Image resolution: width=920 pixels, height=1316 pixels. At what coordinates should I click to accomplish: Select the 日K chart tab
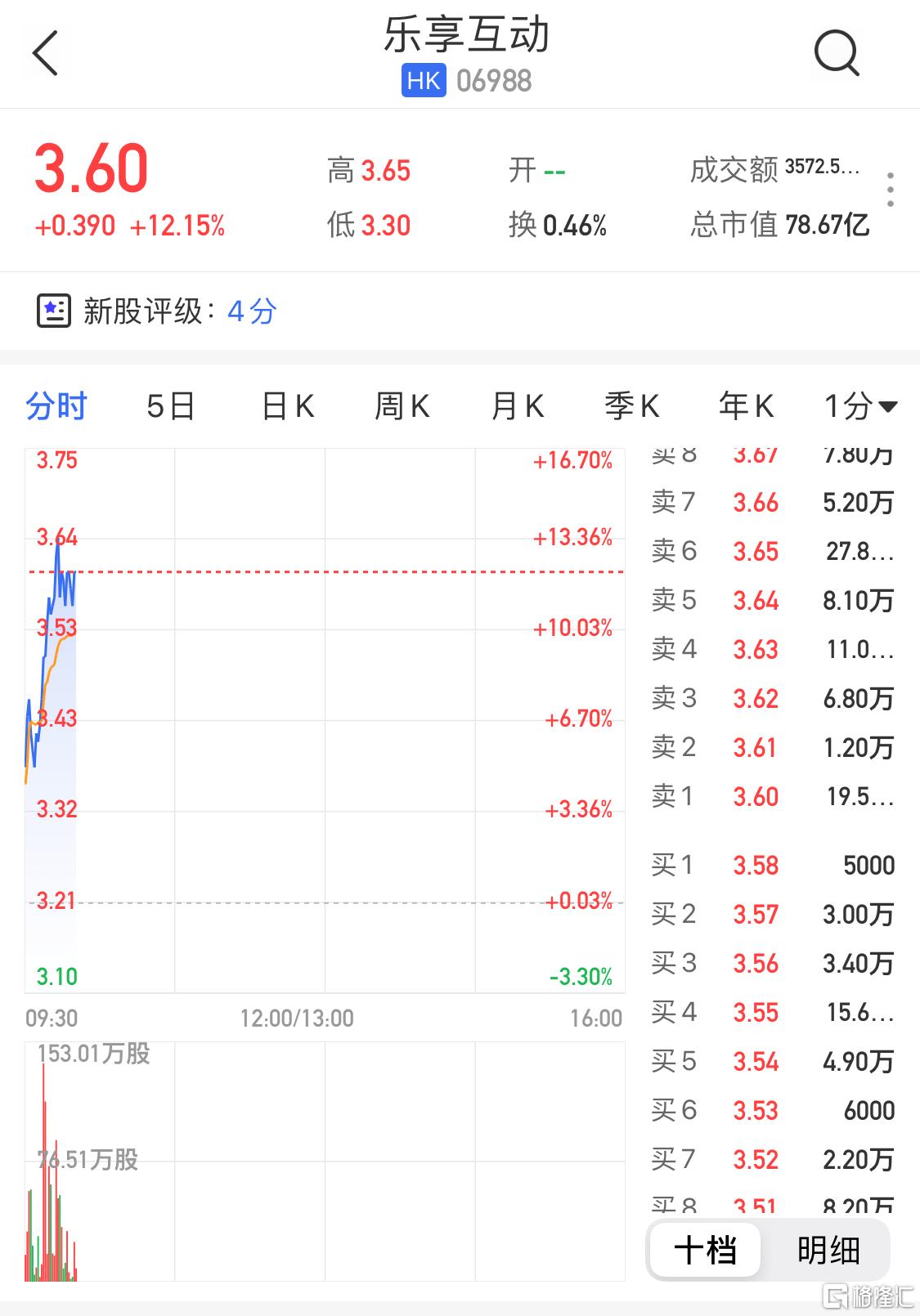tap(287, 406)
